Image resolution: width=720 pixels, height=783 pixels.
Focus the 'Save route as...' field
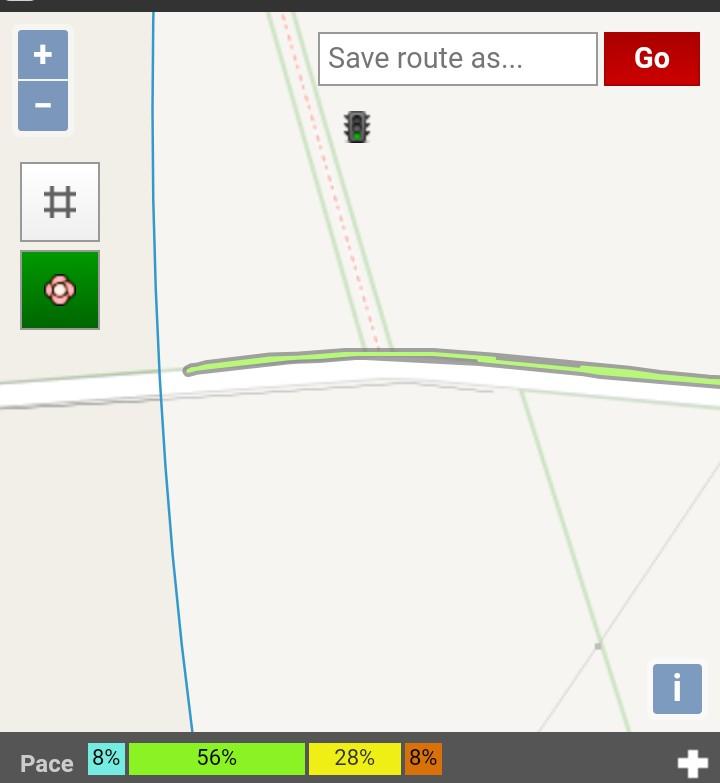coord(458,59)
